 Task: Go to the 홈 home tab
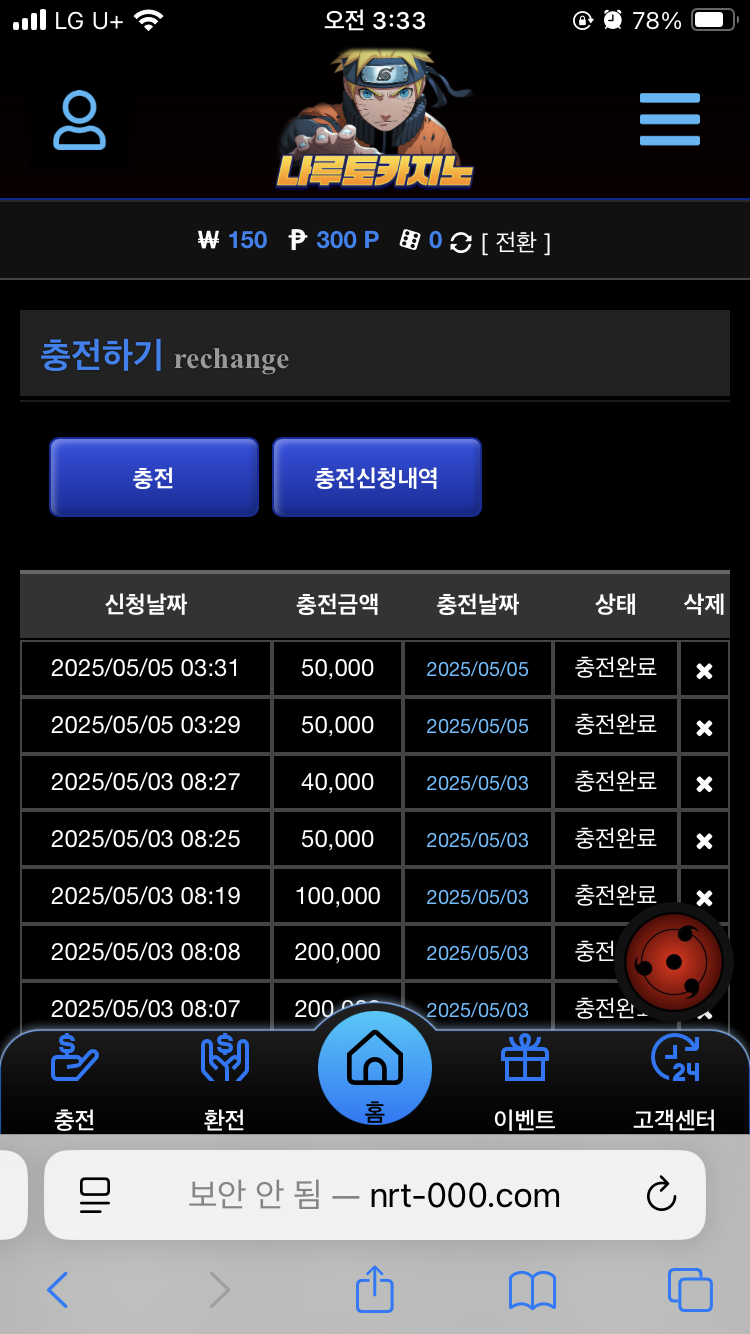click(x=375, y=1070)
